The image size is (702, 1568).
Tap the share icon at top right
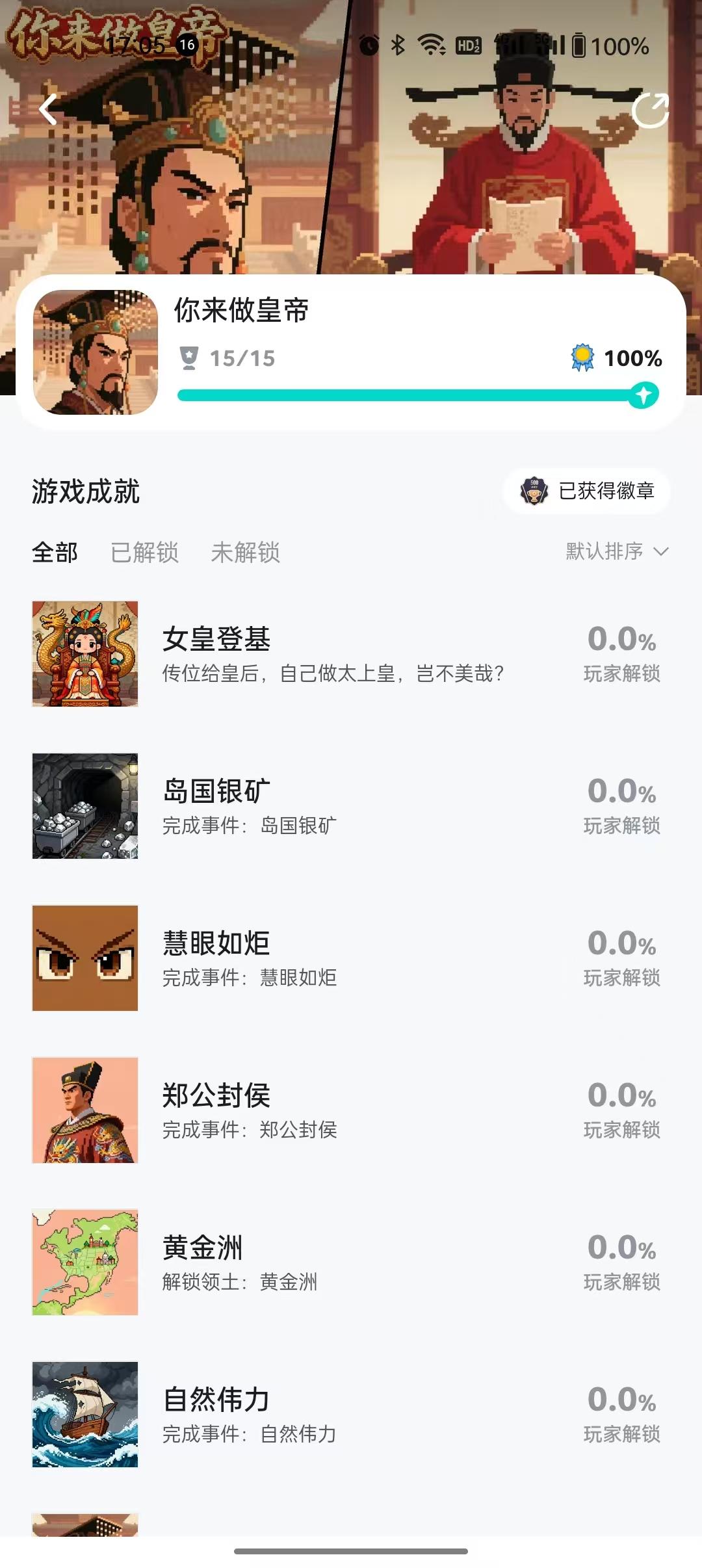click(x=650, y=111)
